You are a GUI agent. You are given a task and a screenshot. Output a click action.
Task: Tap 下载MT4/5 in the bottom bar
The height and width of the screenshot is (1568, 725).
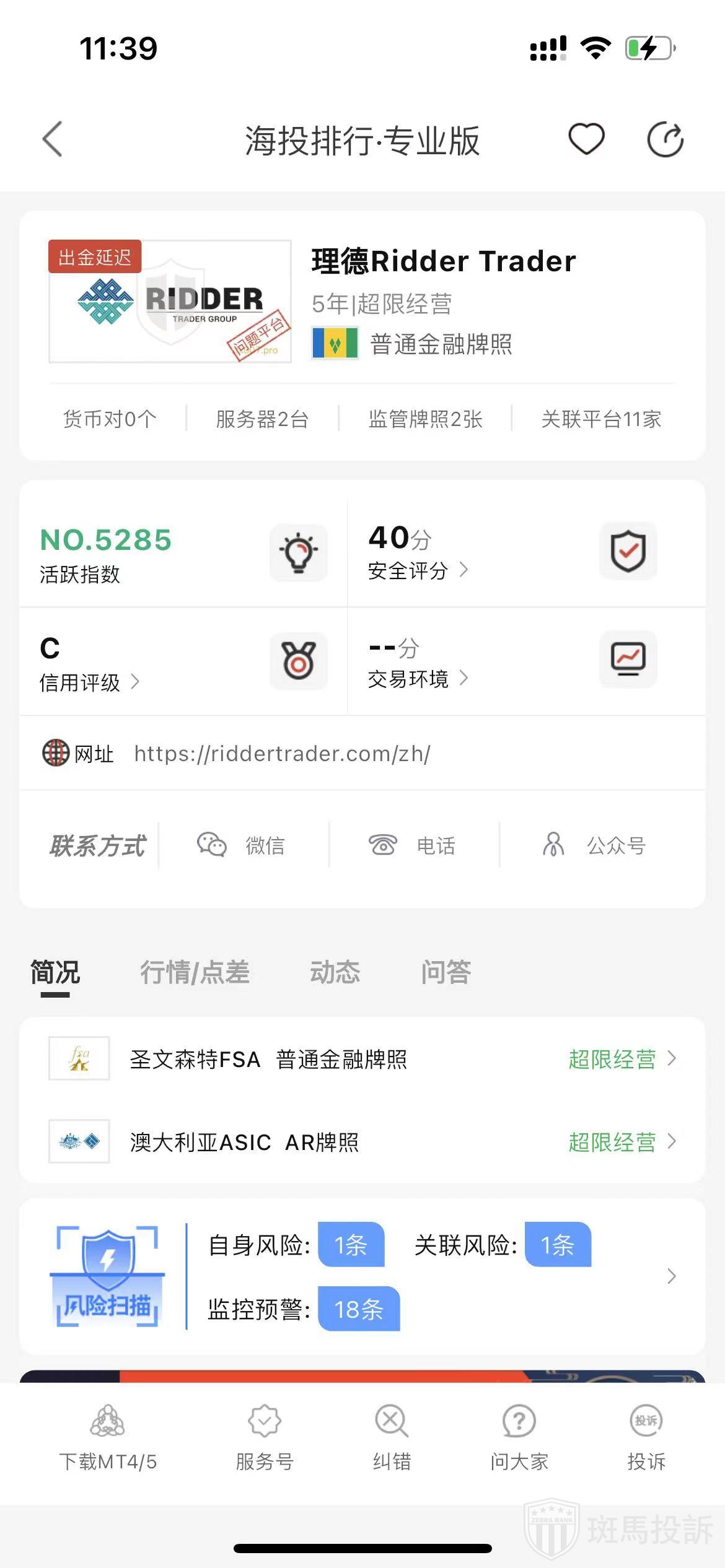[108, 1438]
